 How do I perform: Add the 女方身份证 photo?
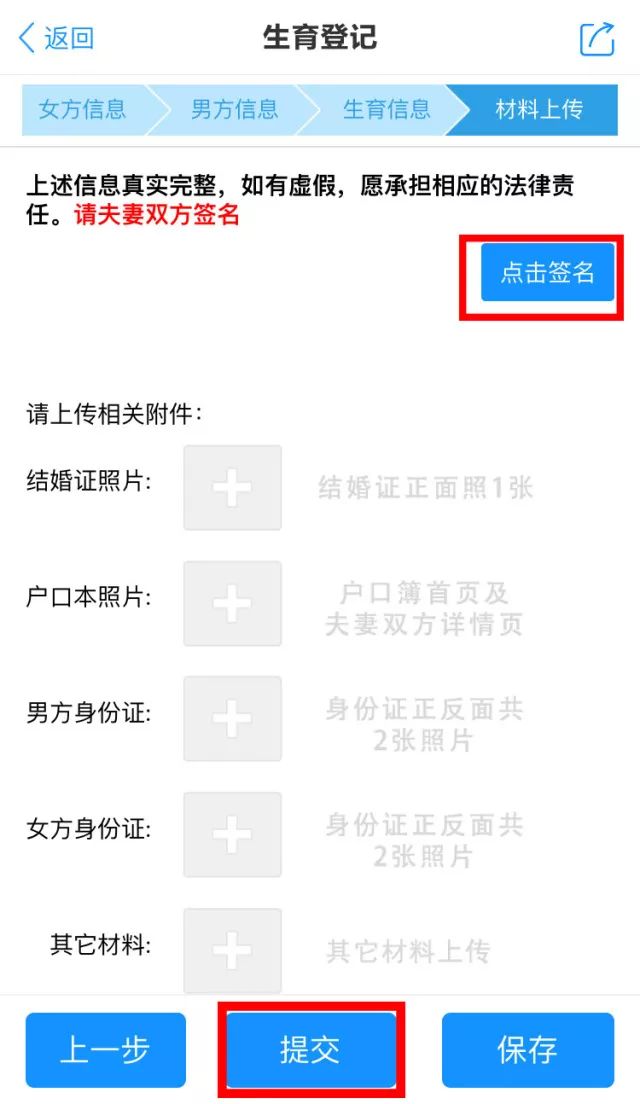click(232, 834)
